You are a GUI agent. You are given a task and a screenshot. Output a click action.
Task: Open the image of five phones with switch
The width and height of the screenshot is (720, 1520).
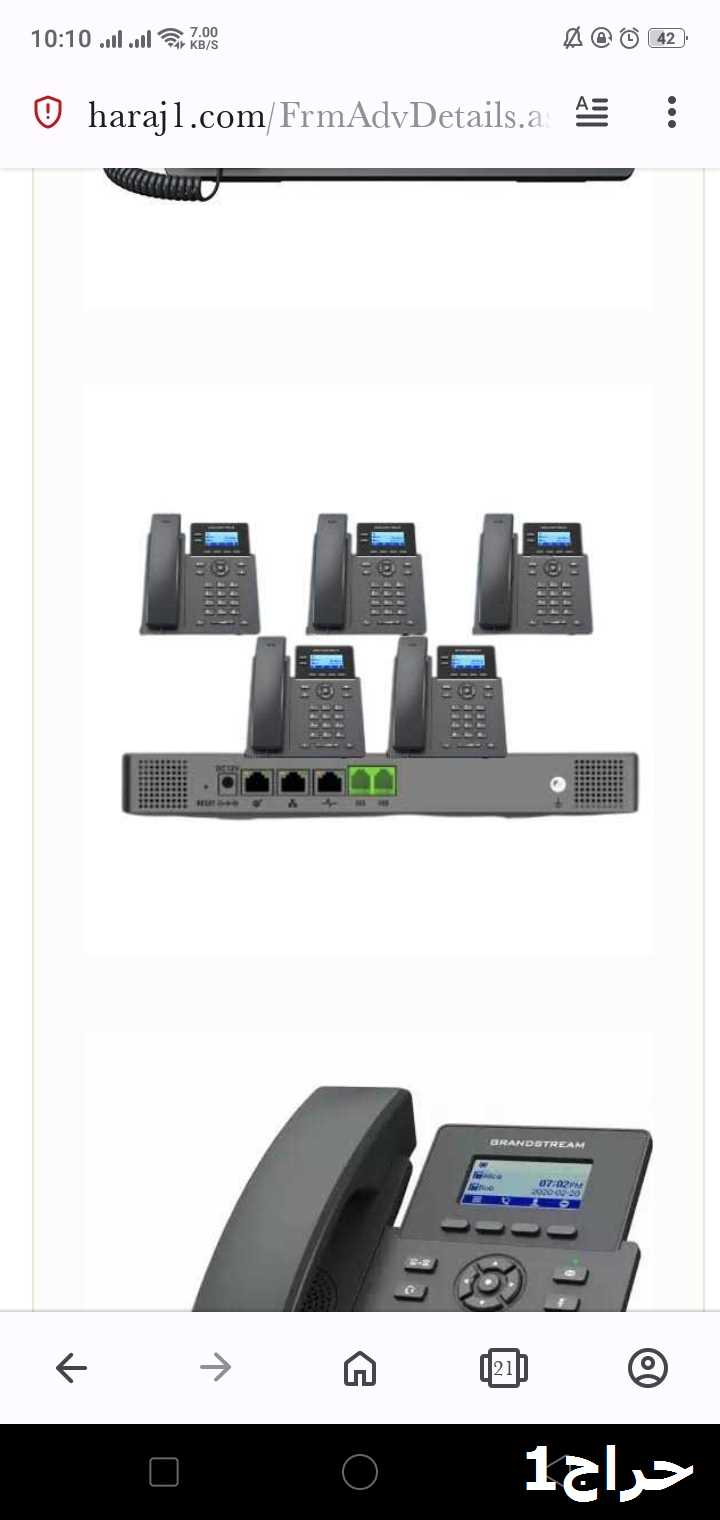[x=369, y=668]
